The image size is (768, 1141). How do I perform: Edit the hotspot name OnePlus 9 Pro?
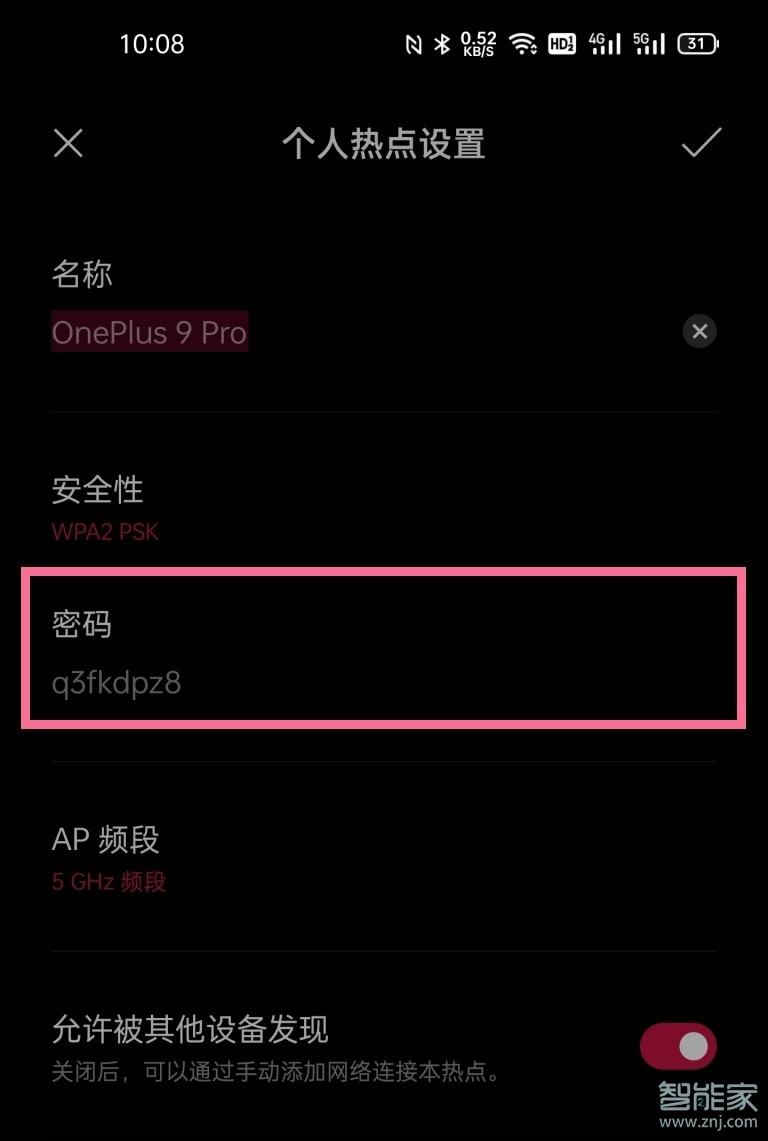(x=149, y=331)
